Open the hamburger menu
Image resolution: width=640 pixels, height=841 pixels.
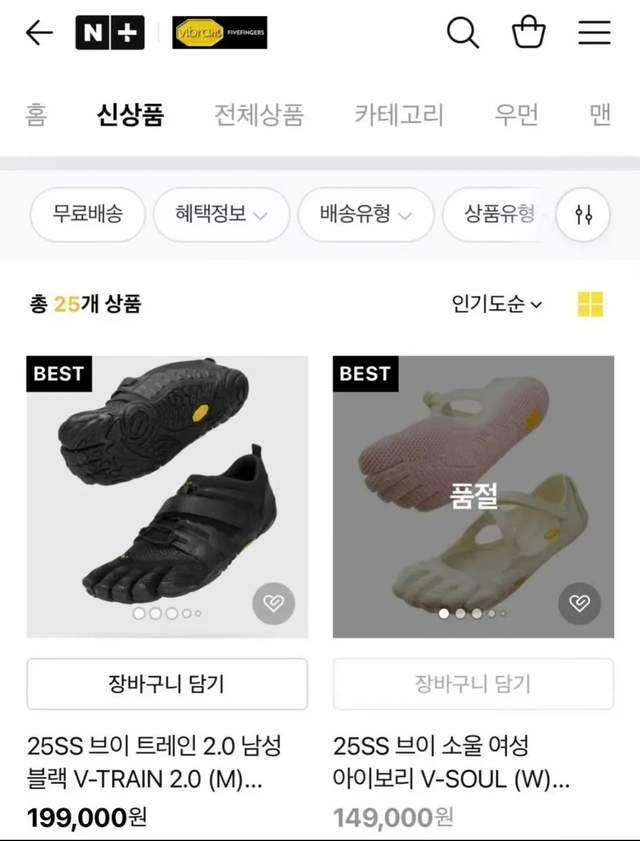(x=594, y=33)
